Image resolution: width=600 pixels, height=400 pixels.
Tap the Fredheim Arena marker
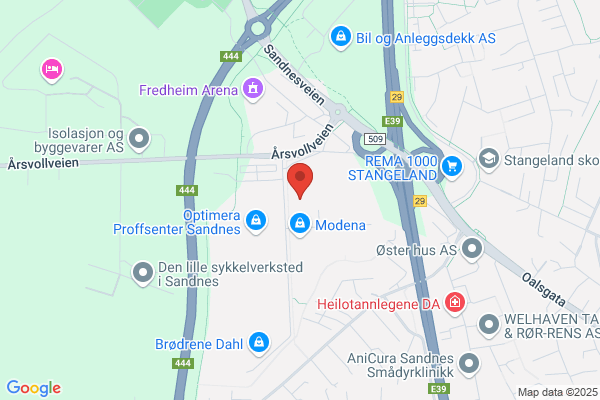point(253,89)
